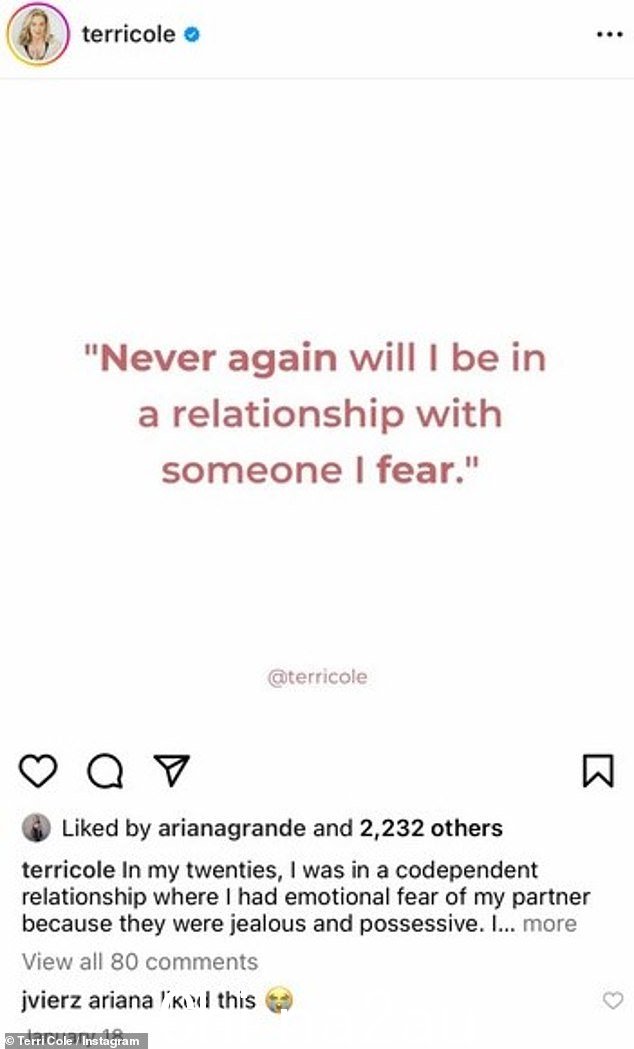Open the terricole username in the header

128,34
